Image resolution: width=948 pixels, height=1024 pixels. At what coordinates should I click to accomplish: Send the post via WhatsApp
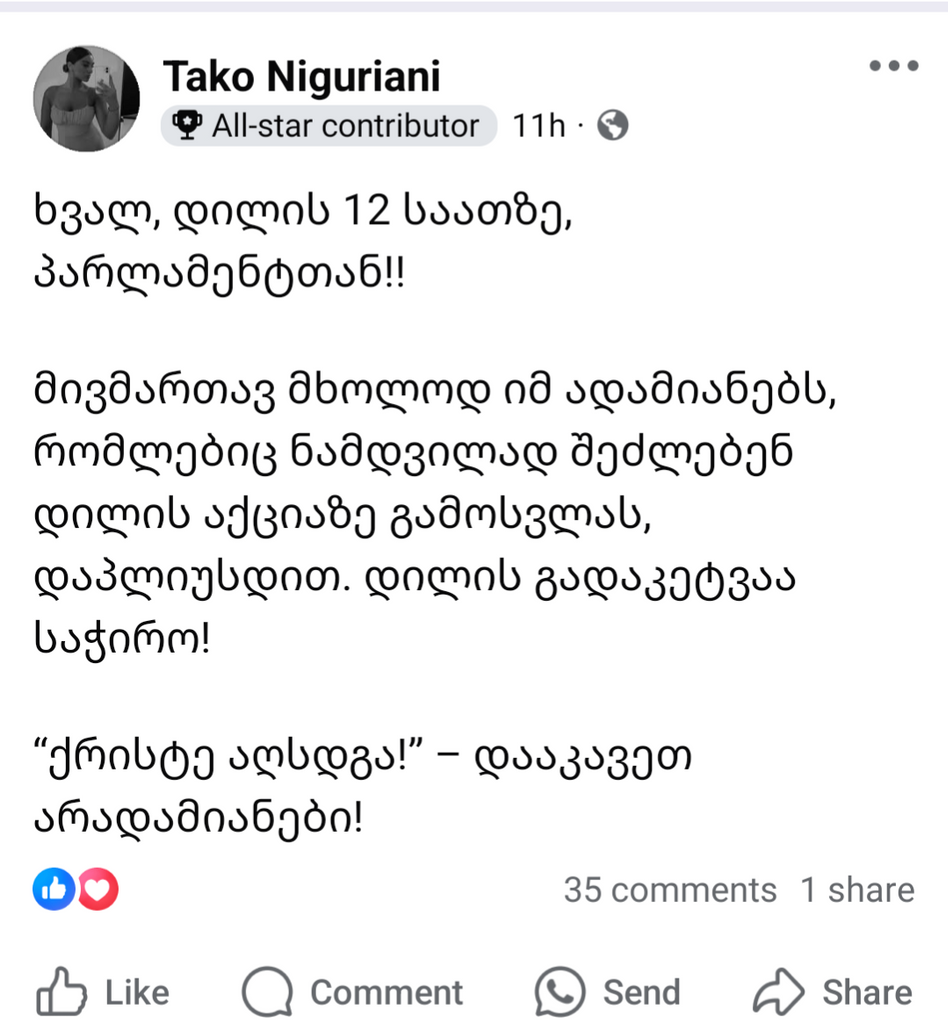point(607,992)
